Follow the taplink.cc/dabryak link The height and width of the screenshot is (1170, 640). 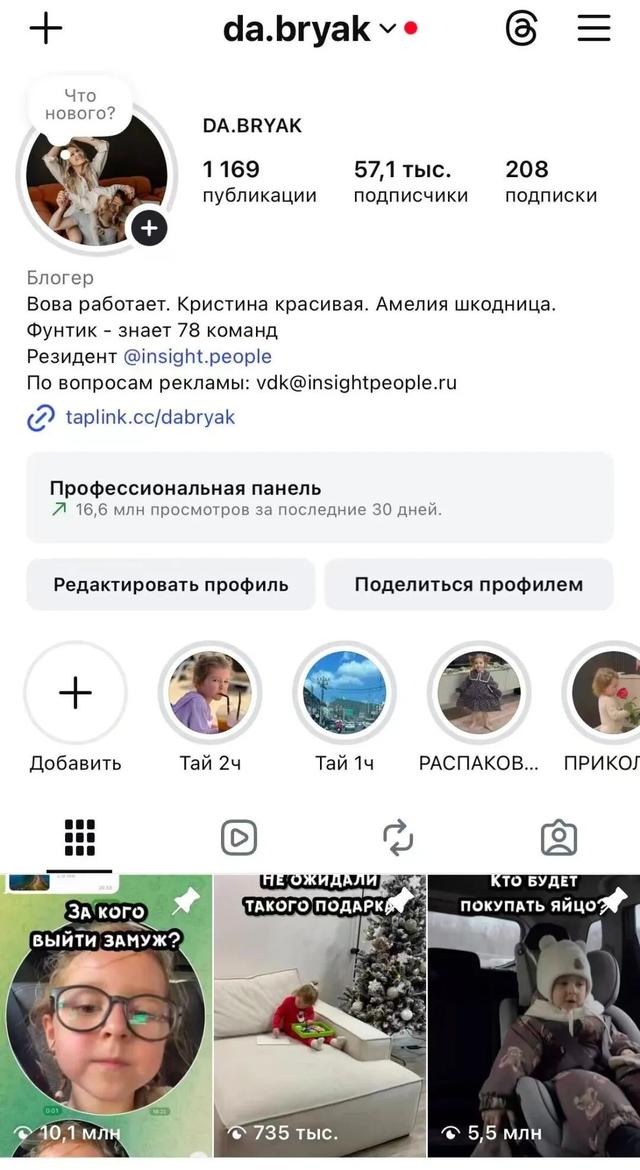coord(150,417)
